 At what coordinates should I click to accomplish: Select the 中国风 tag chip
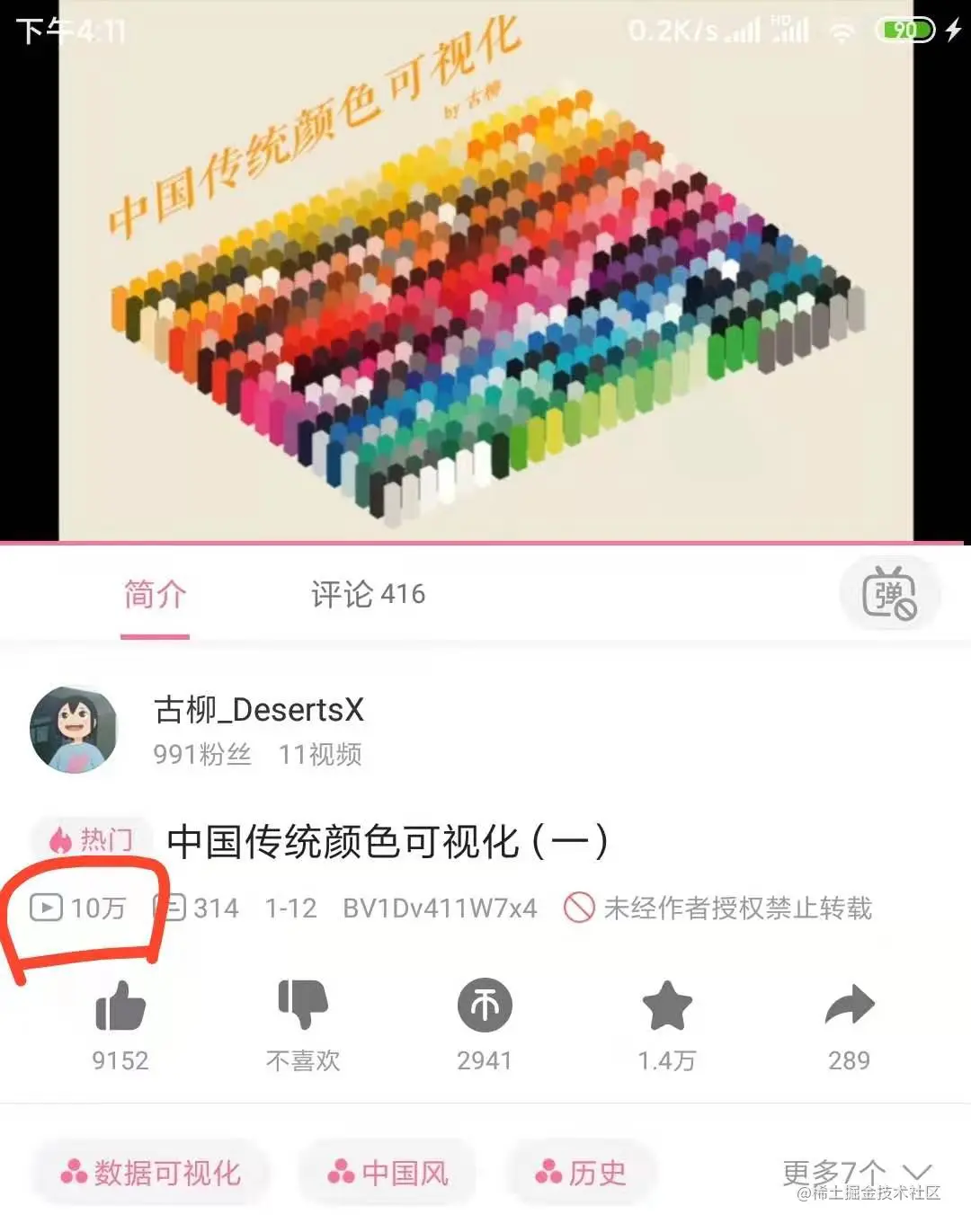point(388,1173)
